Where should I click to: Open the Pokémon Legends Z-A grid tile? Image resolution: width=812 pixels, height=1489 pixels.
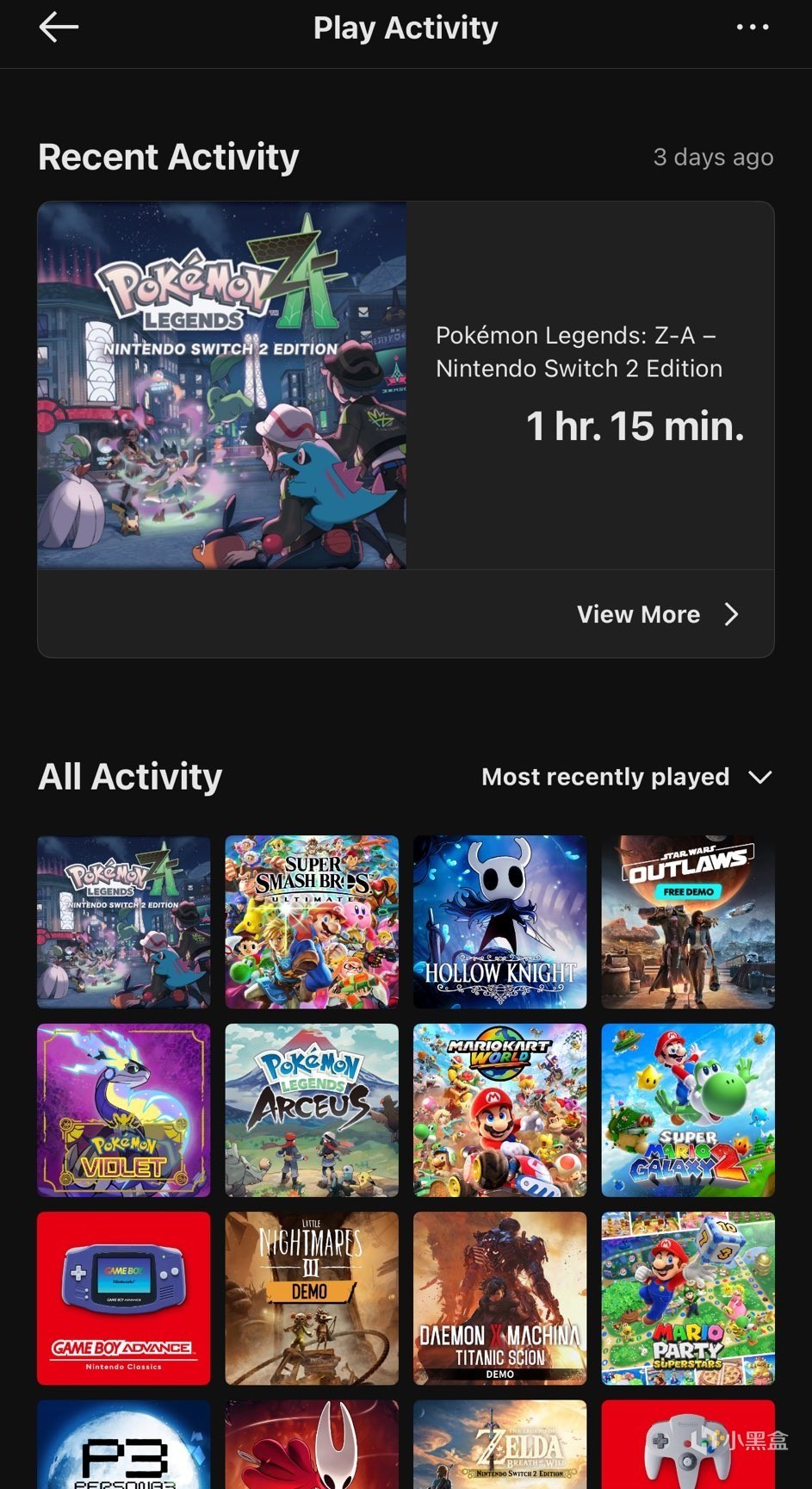(124, 921)
